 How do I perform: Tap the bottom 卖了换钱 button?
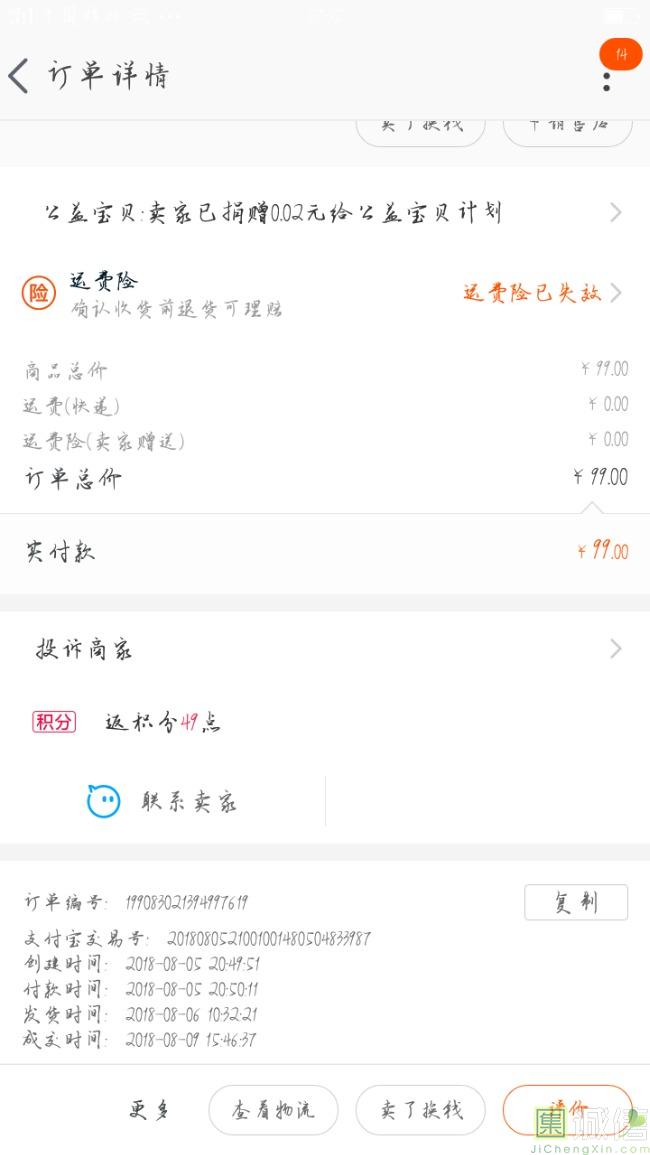421,1110
